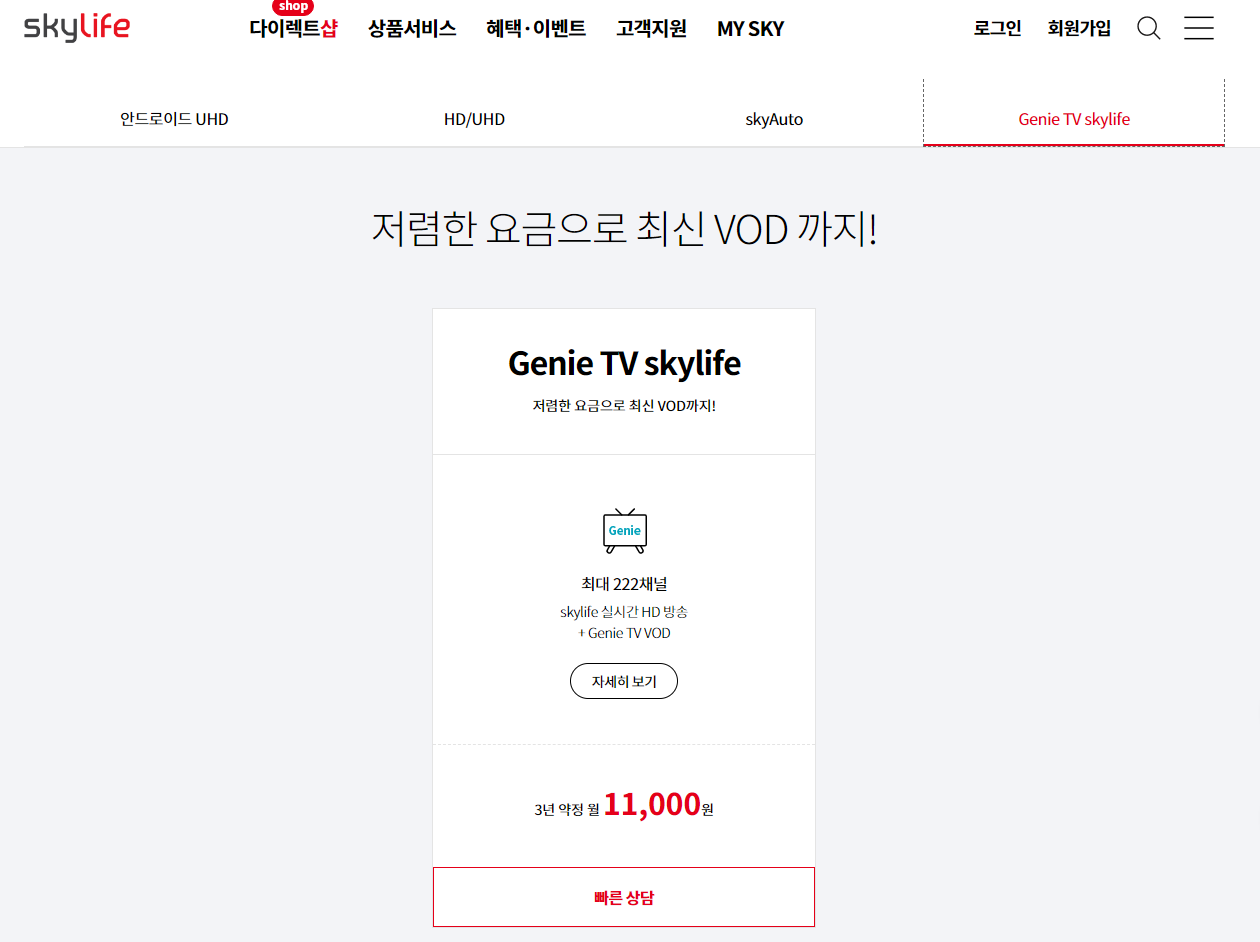Tap 회원가입 to register
The image size is (1260, 942).
pyautogui.click(x=1079, y=28)
